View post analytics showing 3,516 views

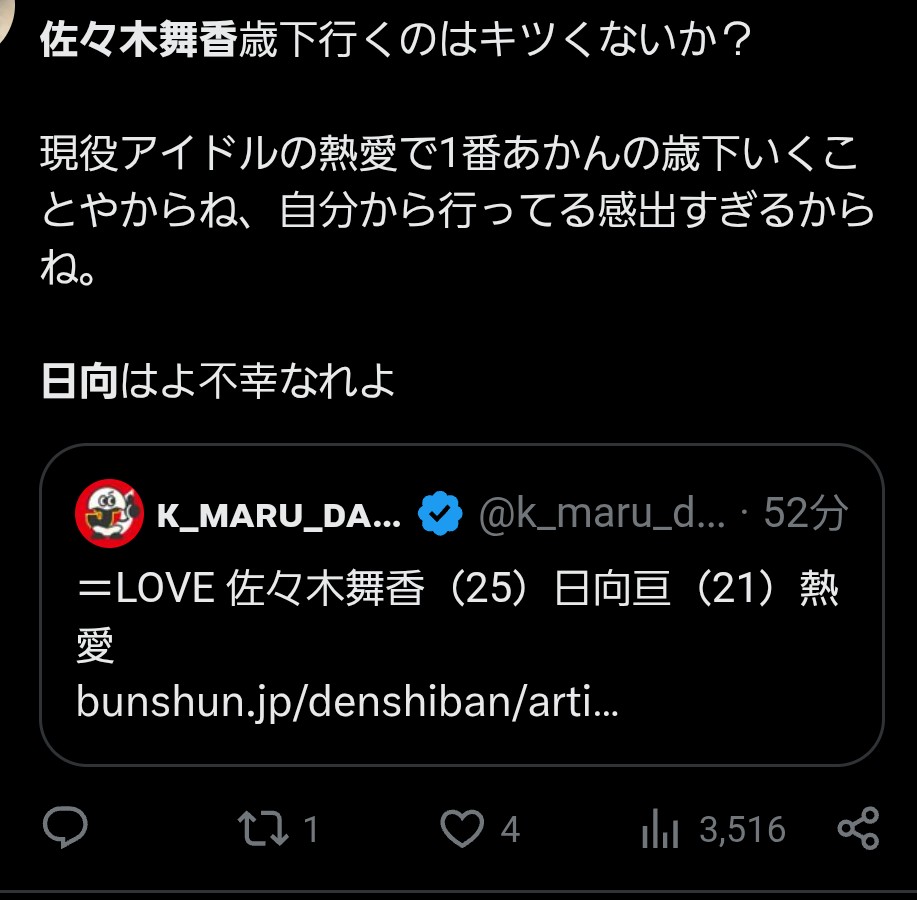coord(660,829)
